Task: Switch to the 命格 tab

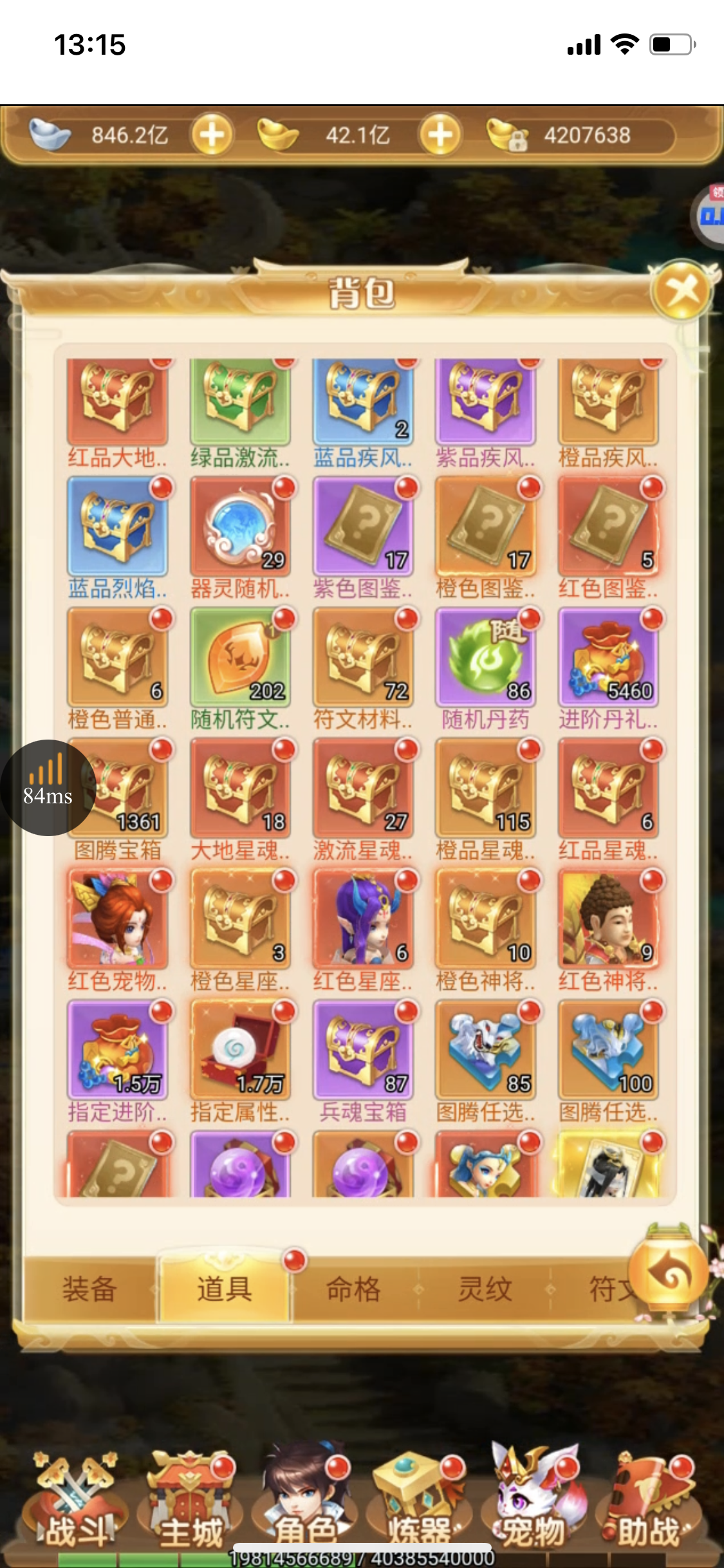Action: point(353,1289)
